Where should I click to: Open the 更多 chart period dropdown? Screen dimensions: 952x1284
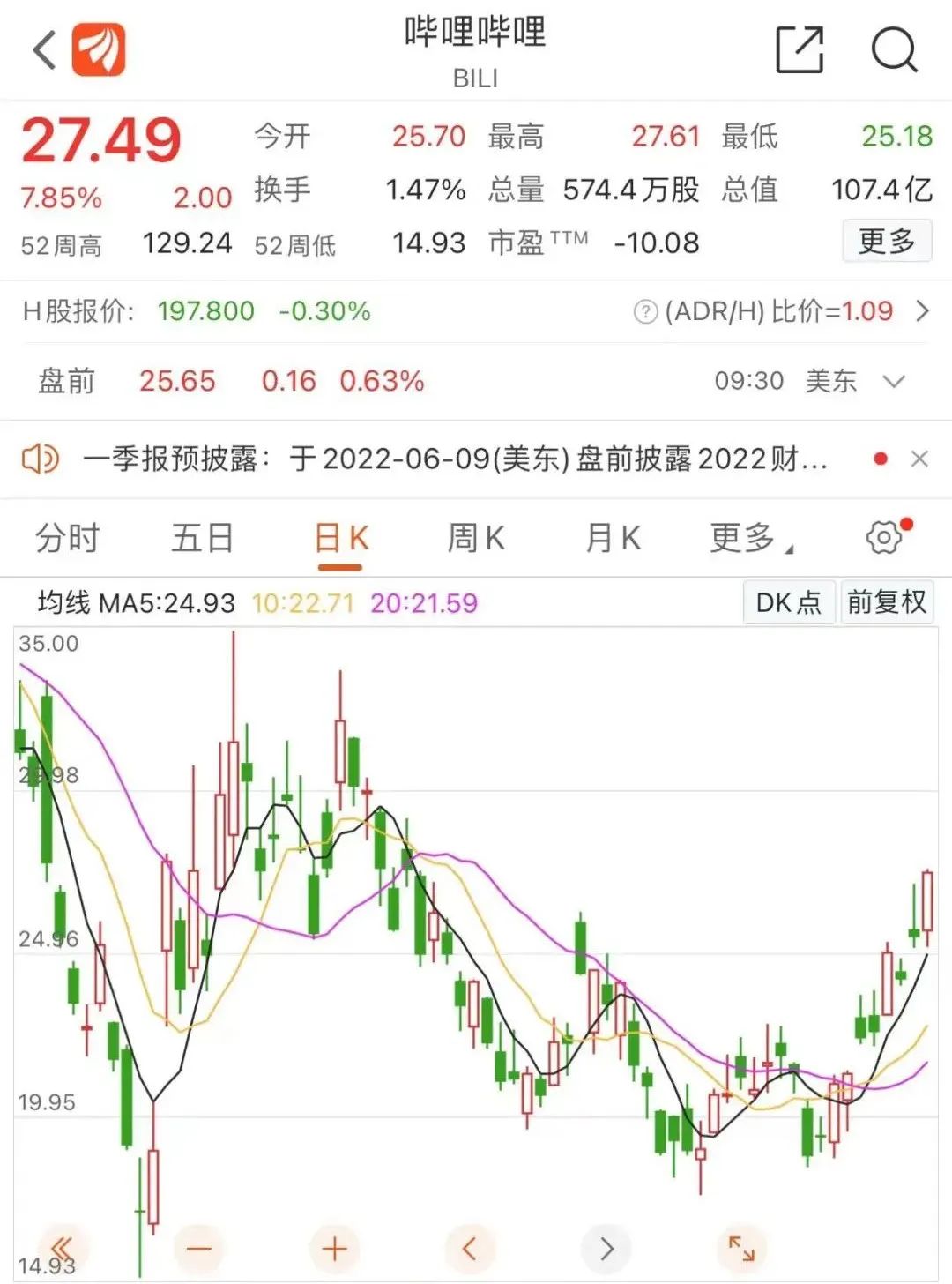click(x=749, y=537)
